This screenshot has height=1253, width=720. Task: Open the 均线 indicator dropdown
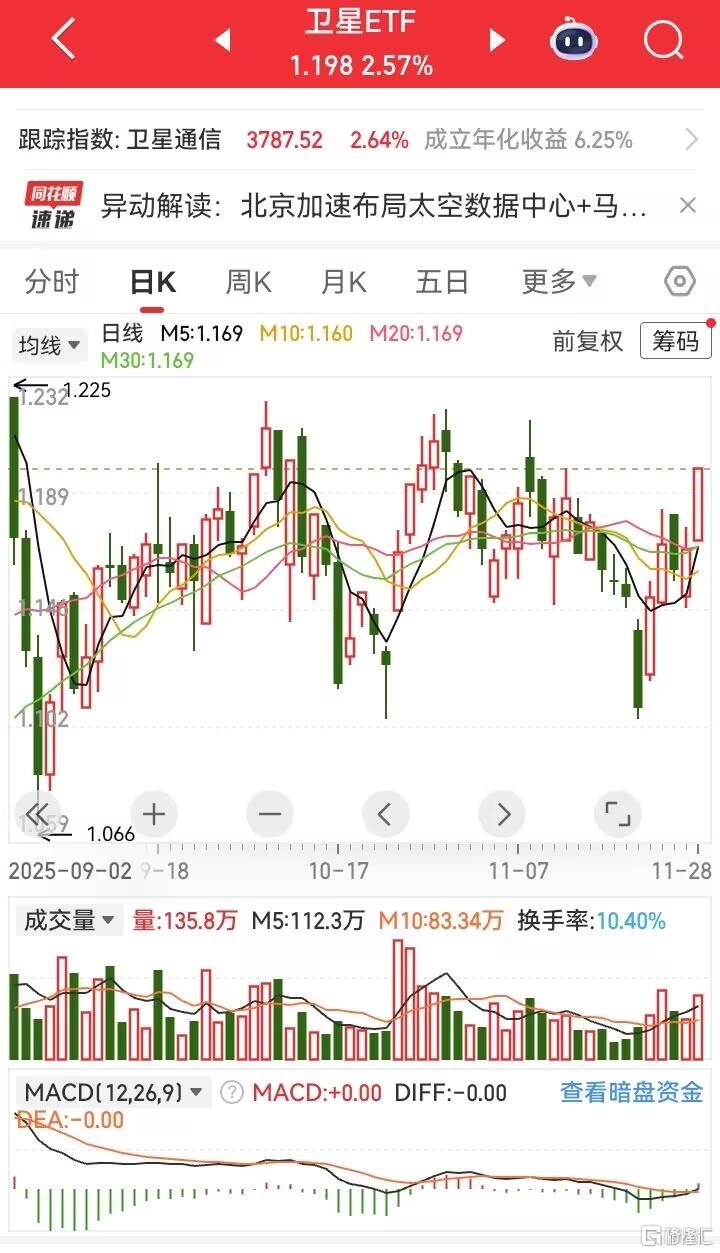(x=50, y=346)
